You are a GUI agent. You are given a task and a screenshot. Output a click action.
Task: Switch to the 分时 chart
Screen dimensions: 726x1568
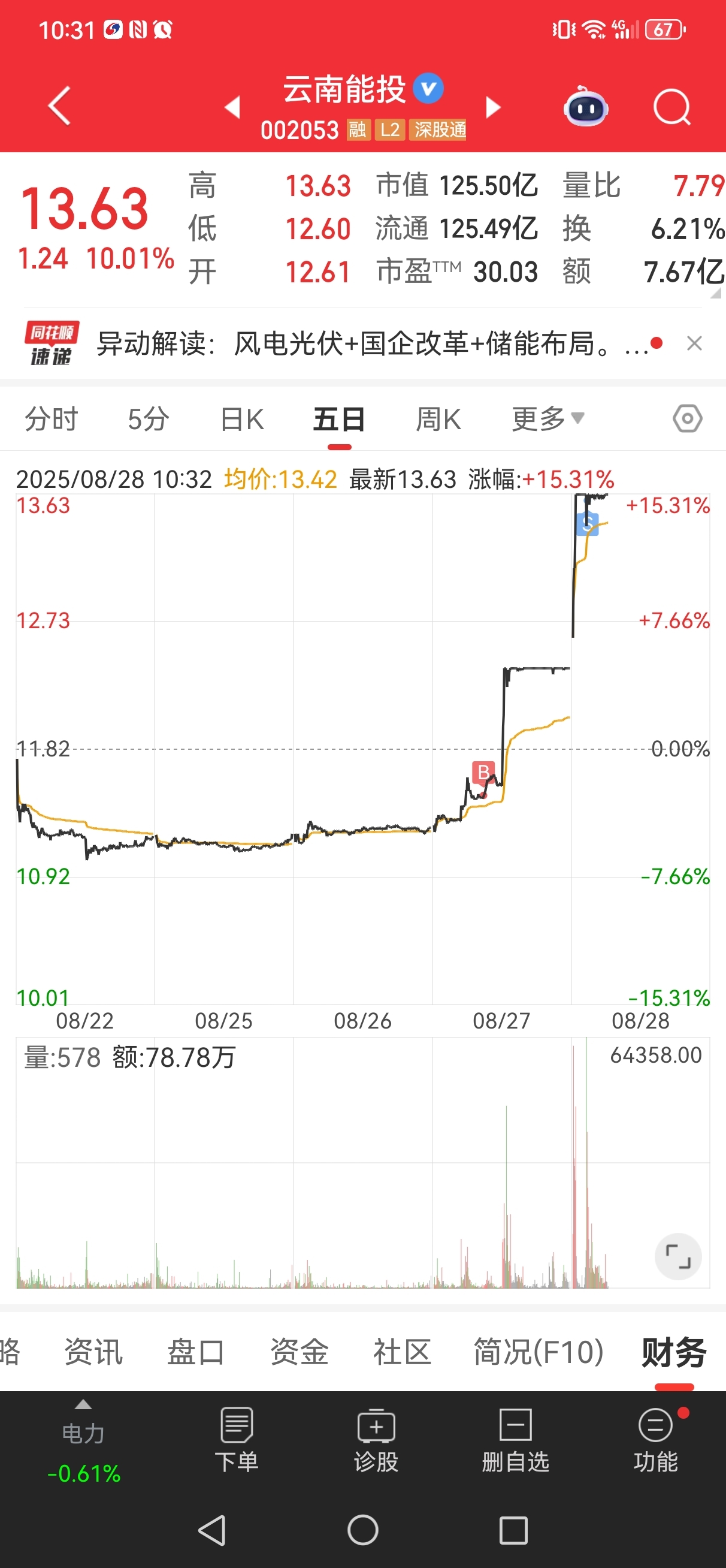pyautogui.click(x=52, y=419)
